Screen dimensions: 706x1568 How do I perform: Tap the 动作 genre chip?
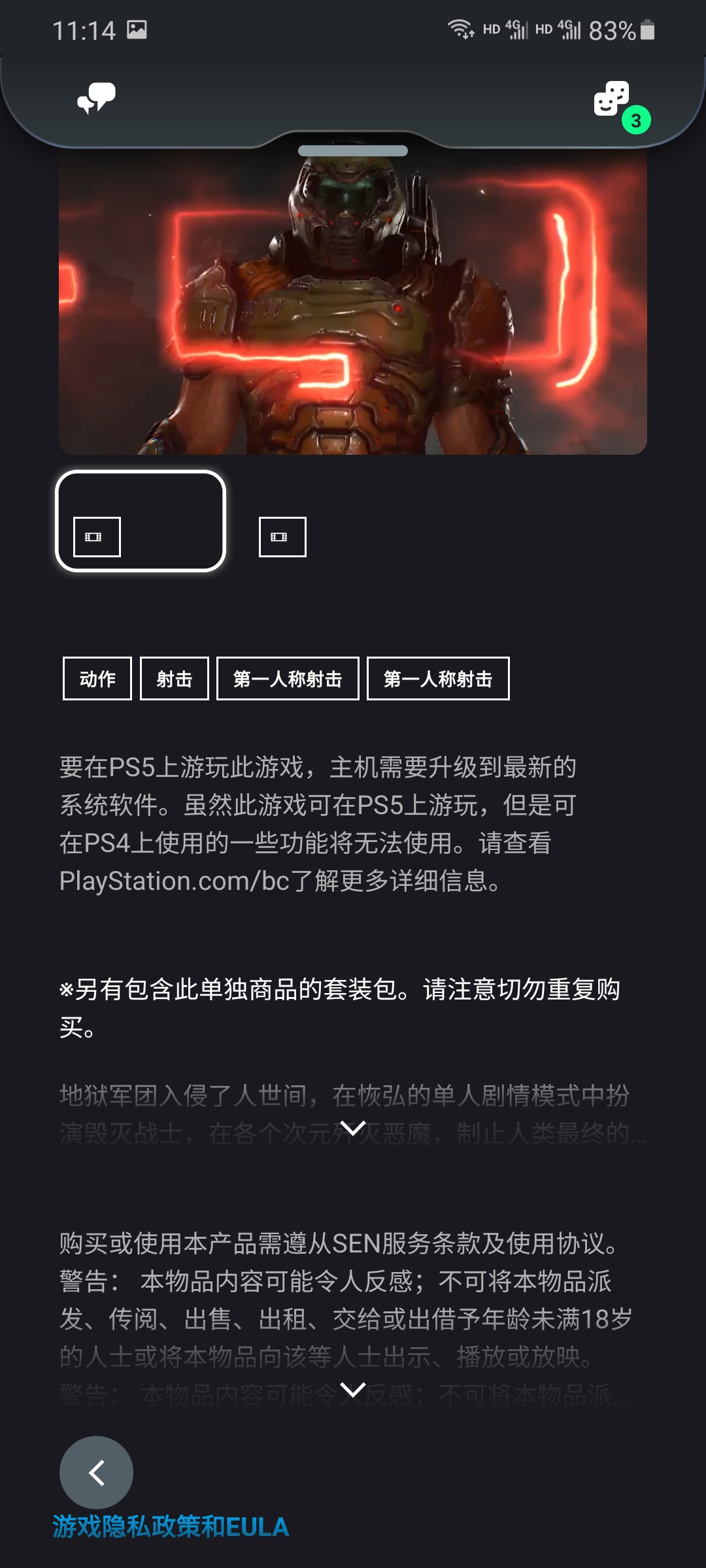click(97, 679)
